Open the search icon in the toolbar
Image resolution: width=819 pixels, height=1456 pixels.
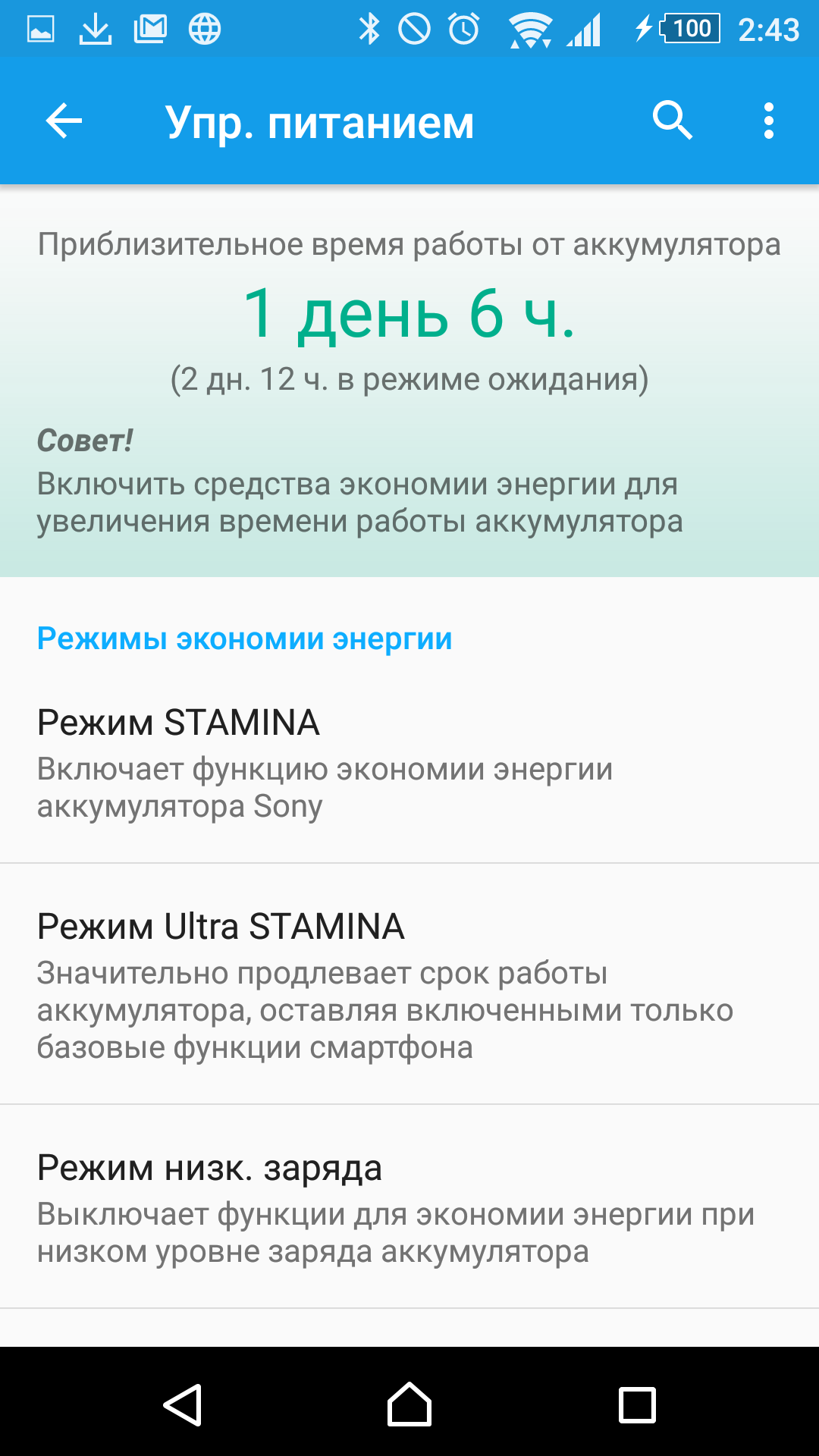pyautogui.click(x=673, y=121)
